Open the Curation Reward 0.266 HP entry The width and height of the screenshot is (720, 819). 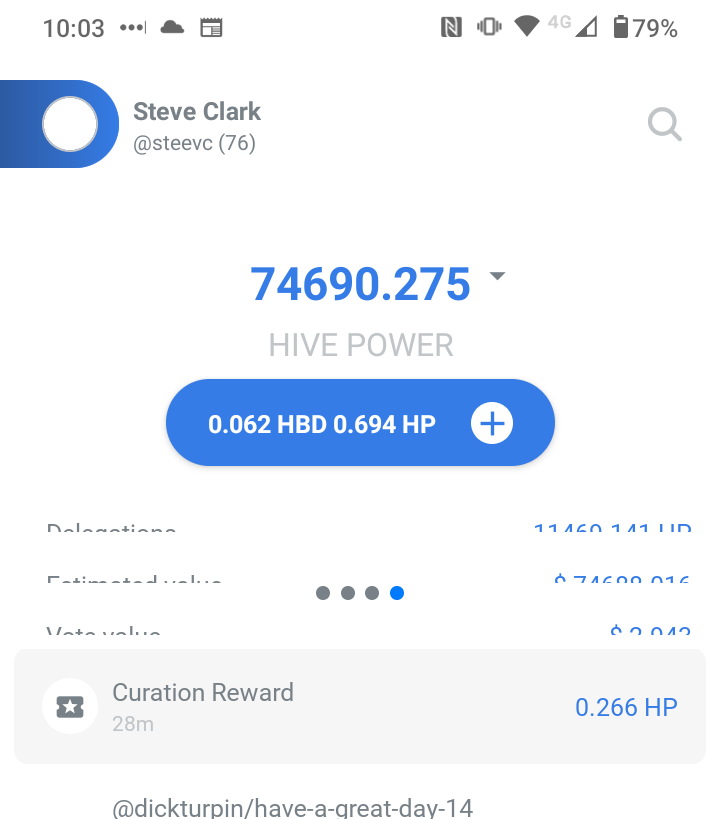pos(360,706)
